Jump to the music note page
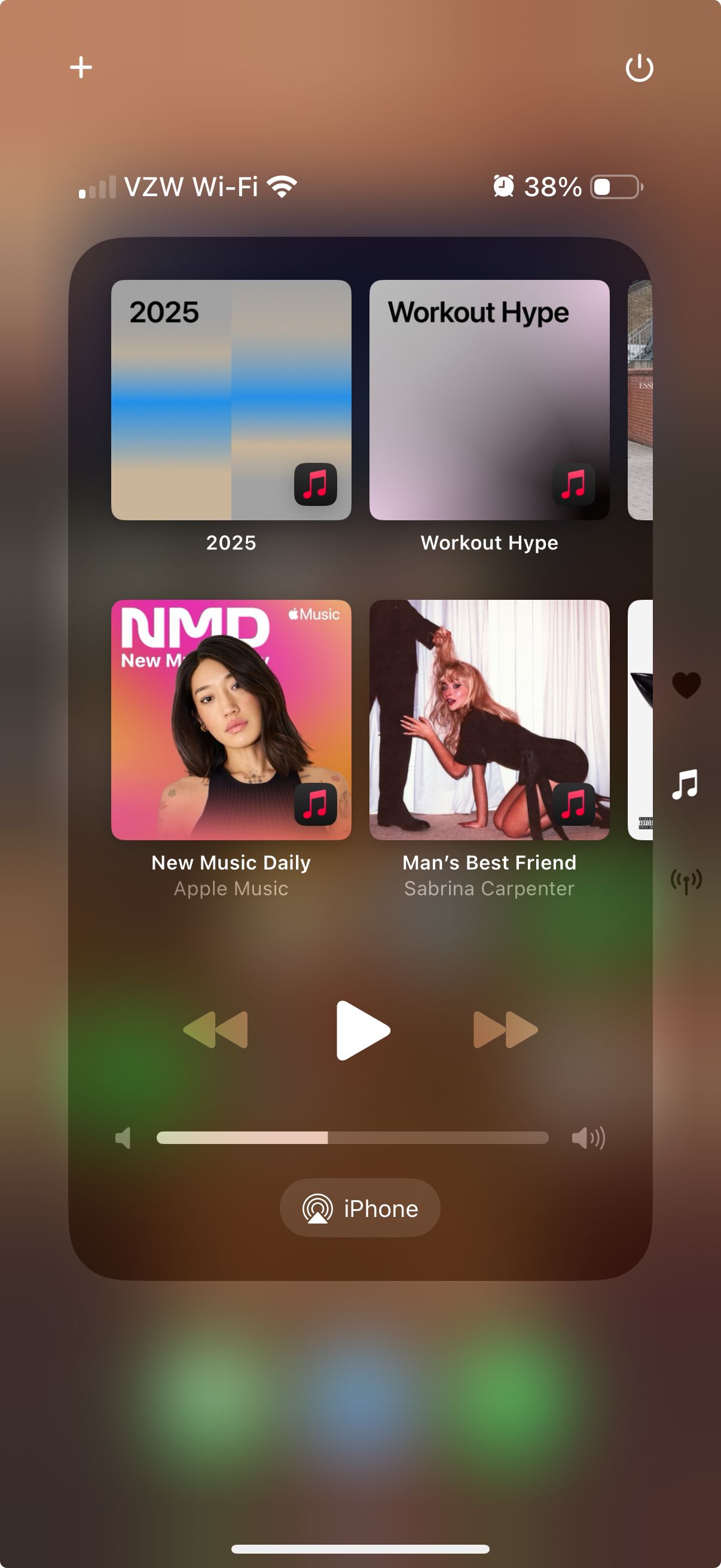721x1568 pixels. [685, 784]
